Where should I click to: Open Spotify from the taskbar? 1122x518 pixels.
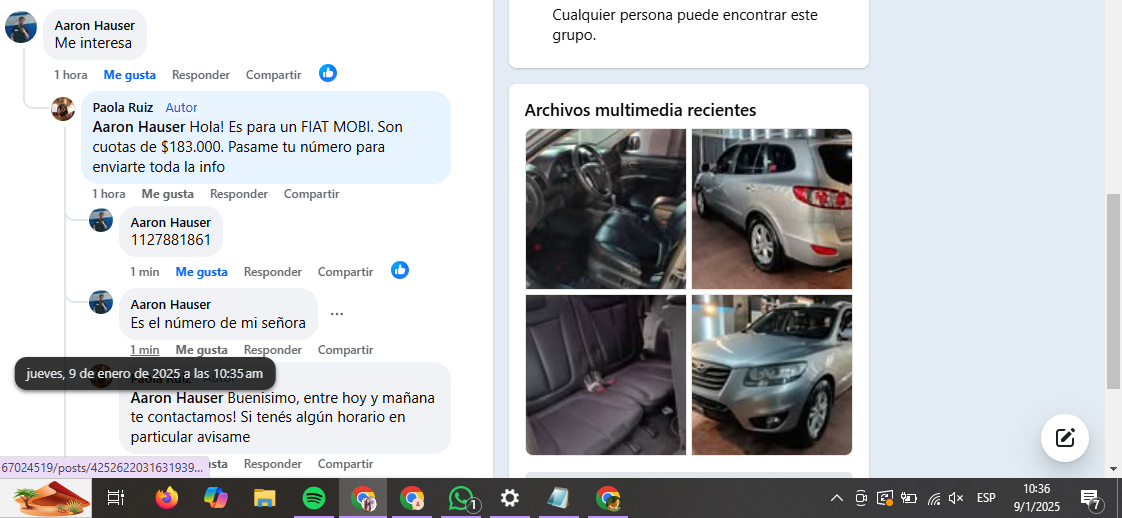pyautogui.click(x=314, y=498)
